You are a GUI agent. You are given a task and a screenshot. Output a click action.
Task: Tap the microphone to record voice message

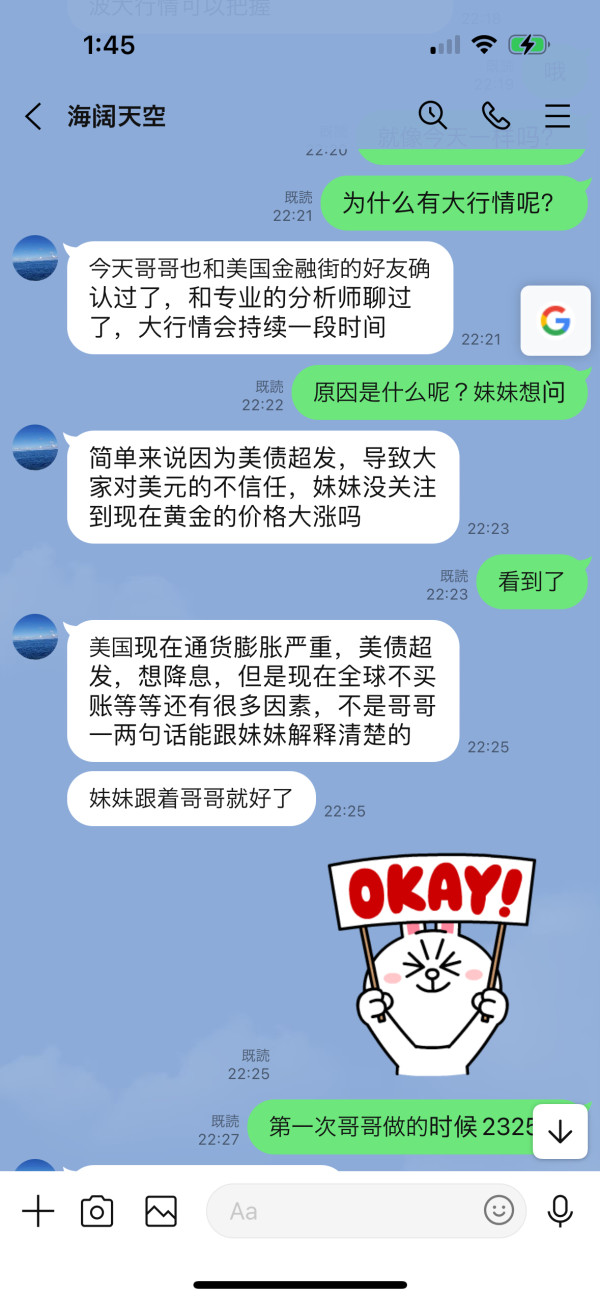pos(561,1211)
